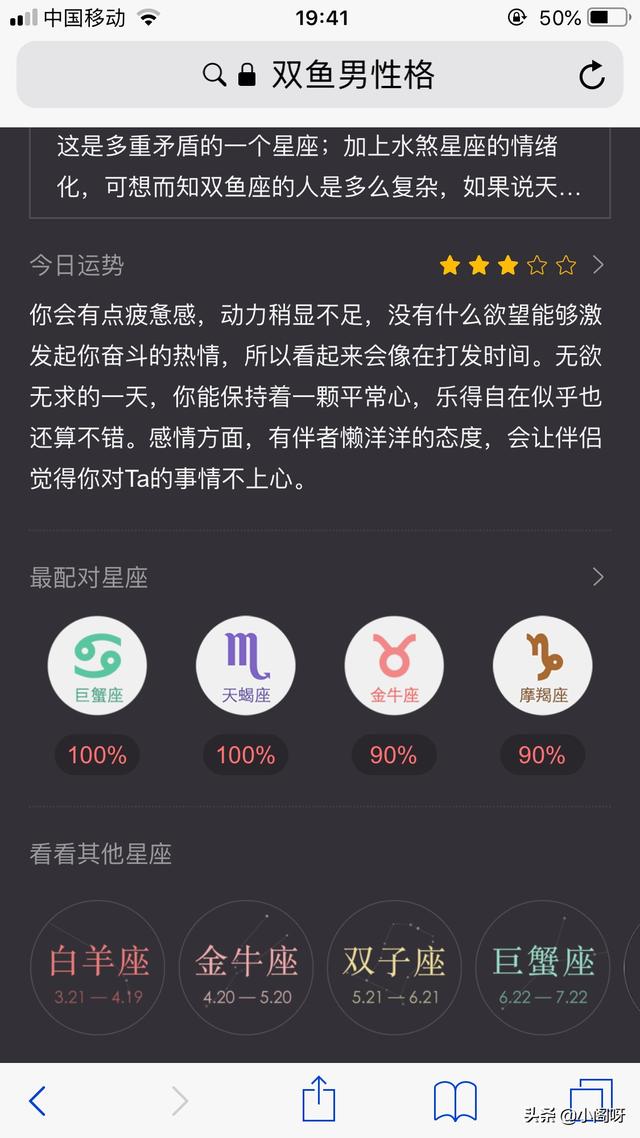Share this page
Viewport: 640px width, 1138px height.
click(318, 1098)
